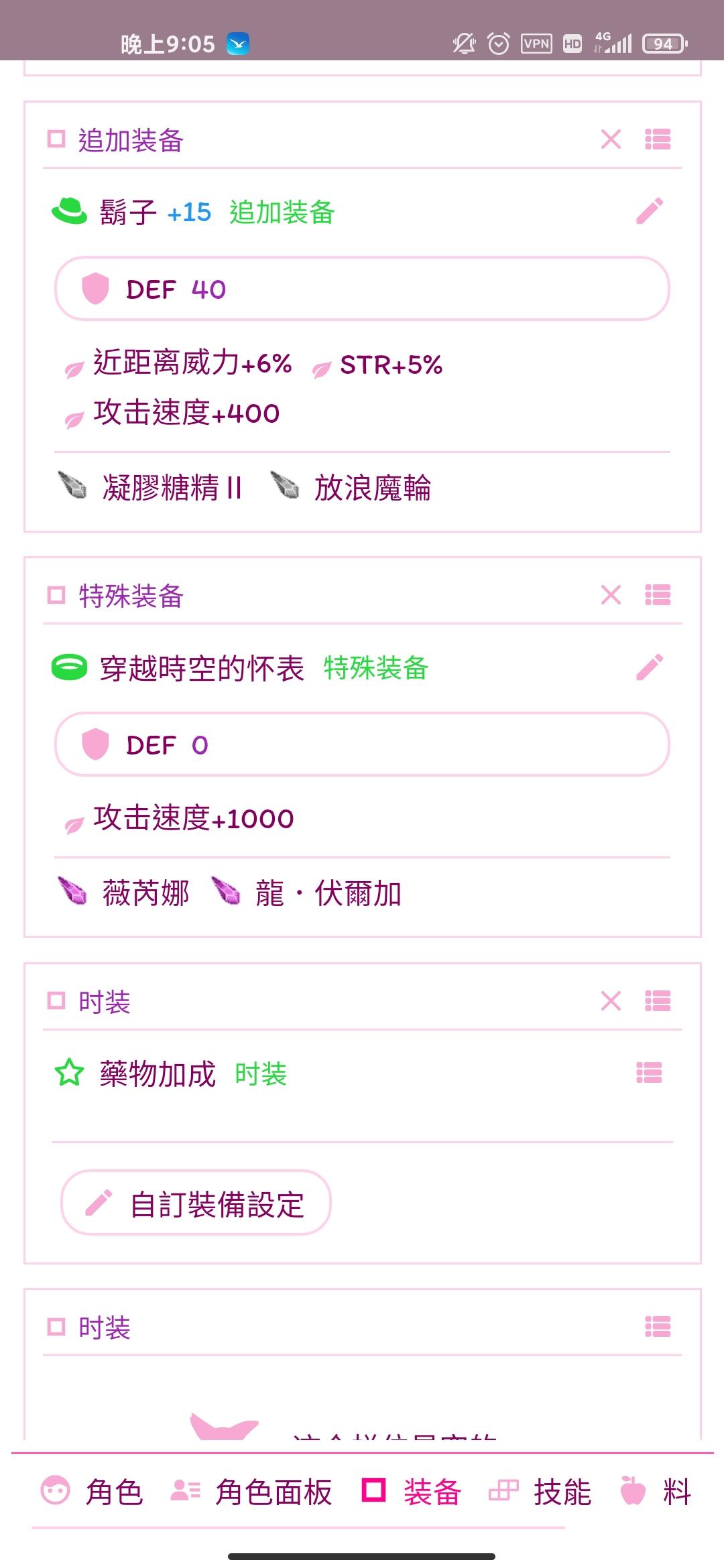
Task: Go to the 技能 tab
Action: tap(540, 1492)
